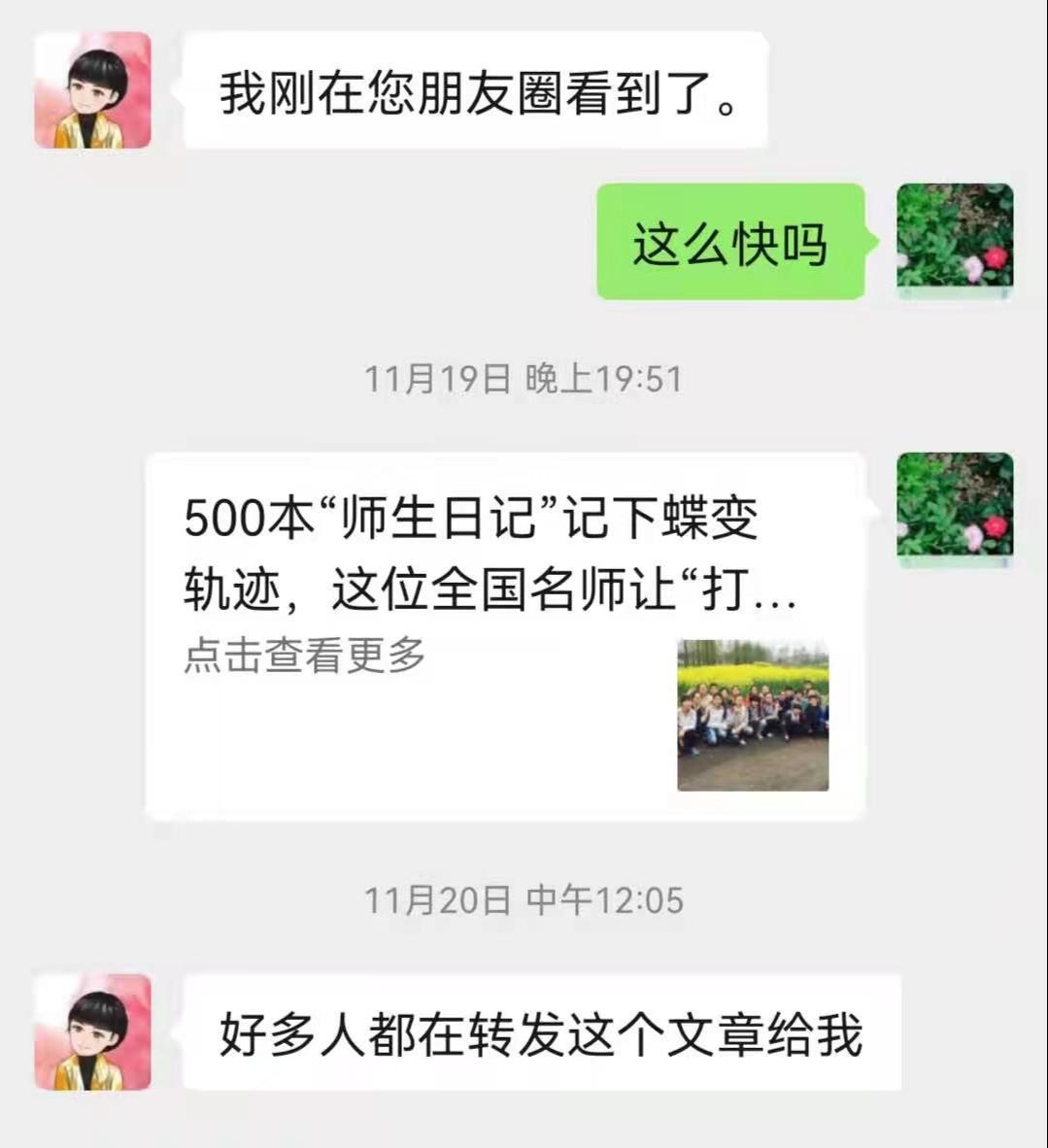Open the shared article about 500本"师生日记"
This screenshot has width=1048, height=1148.
tap(504, 636)
